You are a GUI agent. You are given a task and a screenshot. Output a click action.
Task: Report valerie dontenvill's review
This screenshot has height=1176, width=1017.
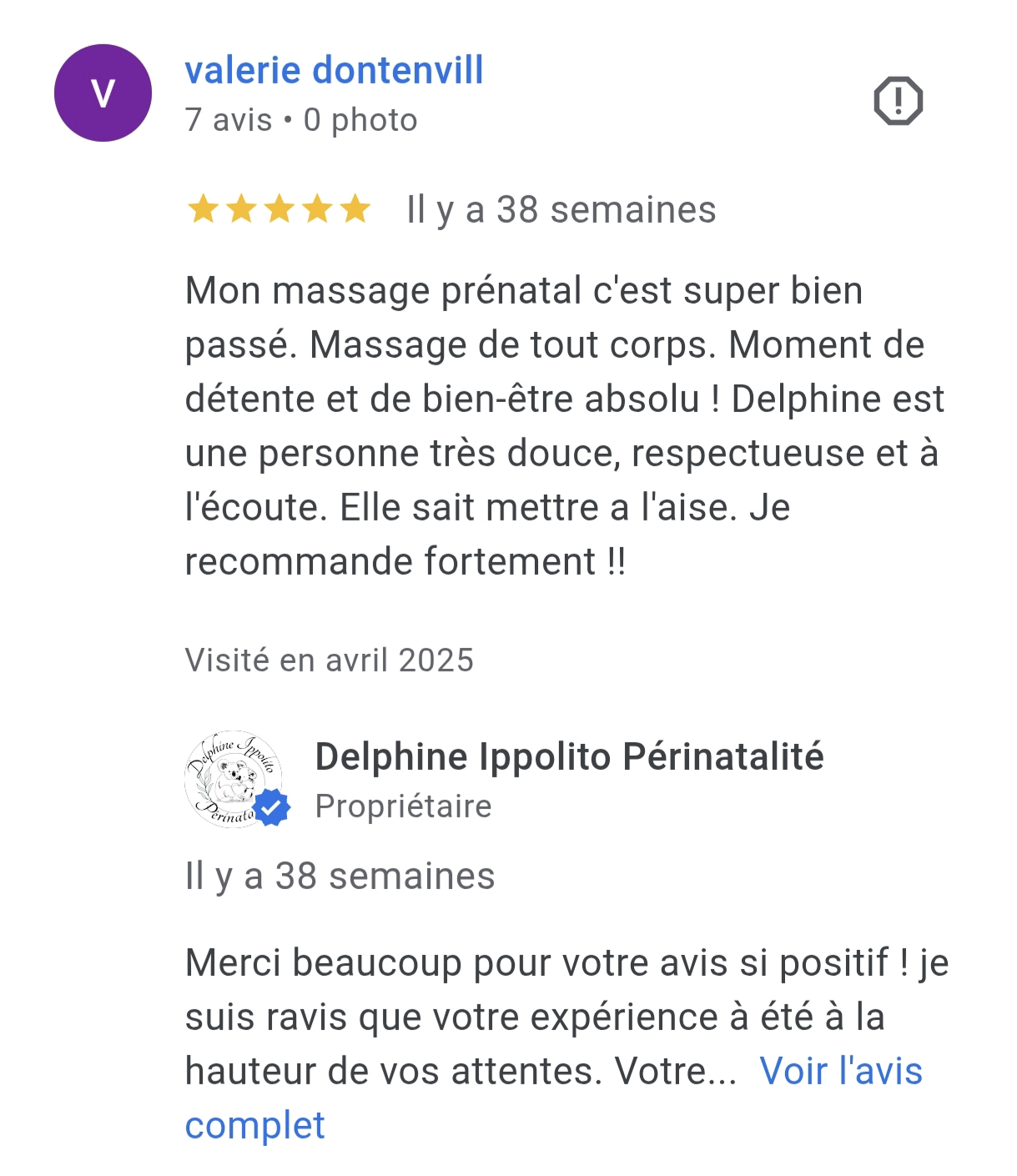coord(898,101)
